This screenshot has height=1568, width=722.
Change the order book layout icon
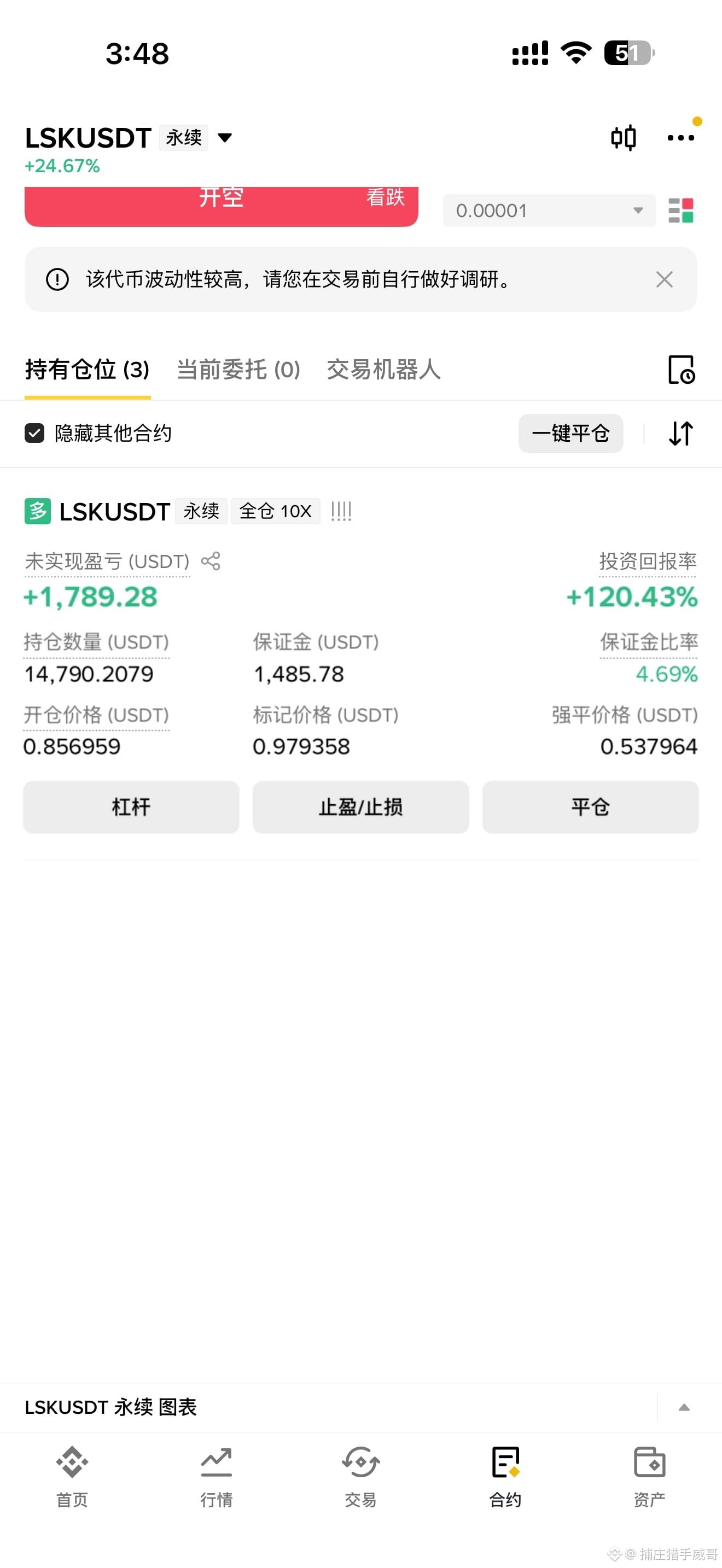click(680, 210)
